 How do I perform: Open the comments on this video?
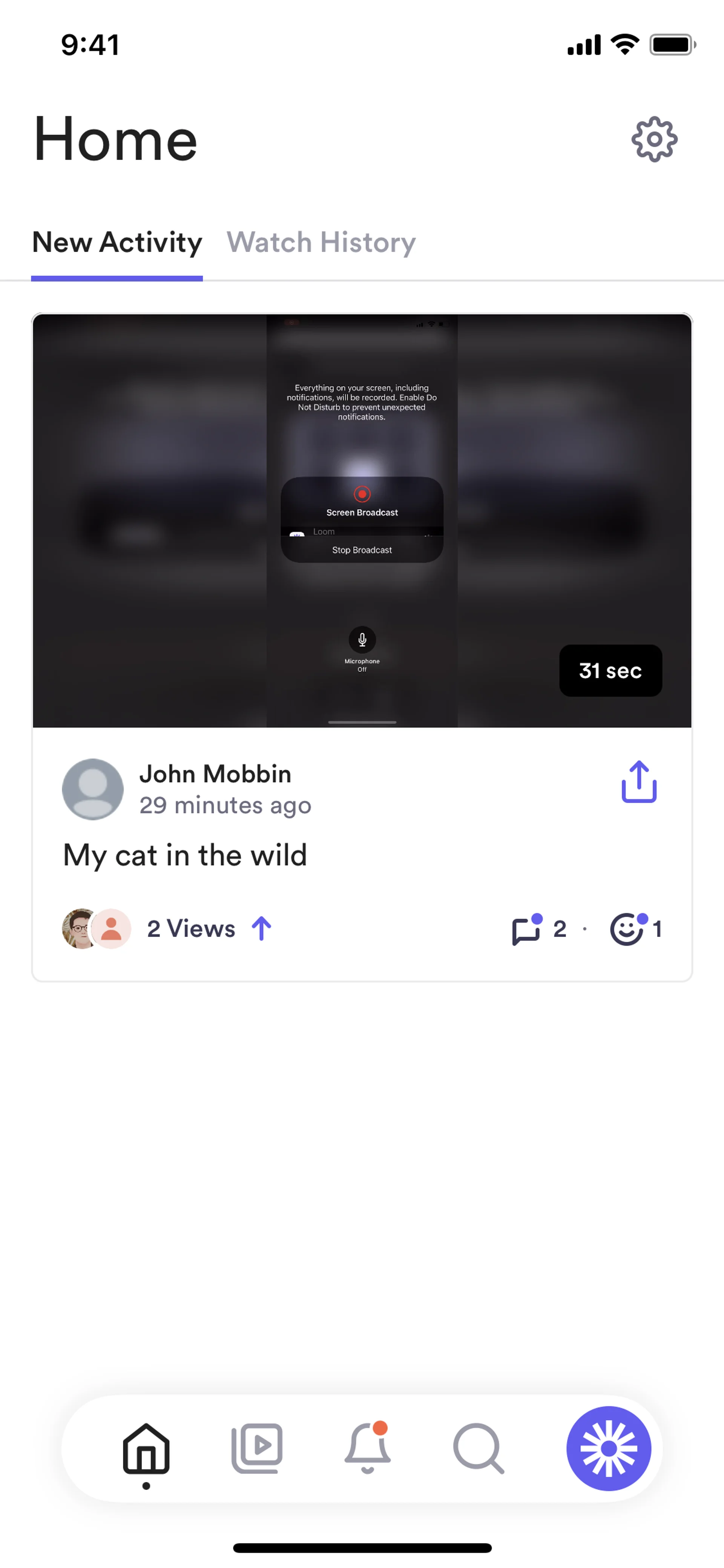(538, 929)
